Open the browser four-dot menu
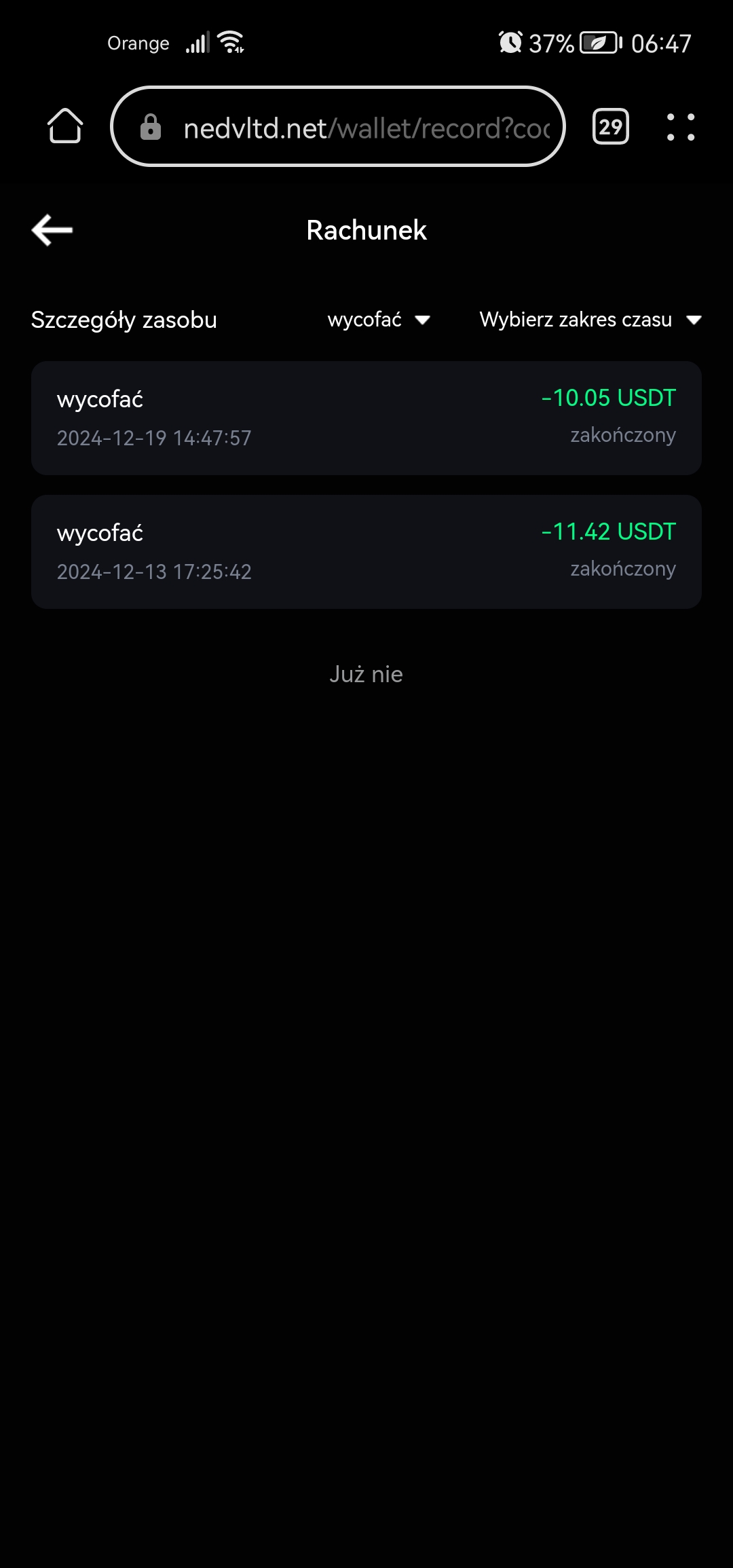This screenshot has height=1568, width=733. pyautogui.click(x=681, y=127)
